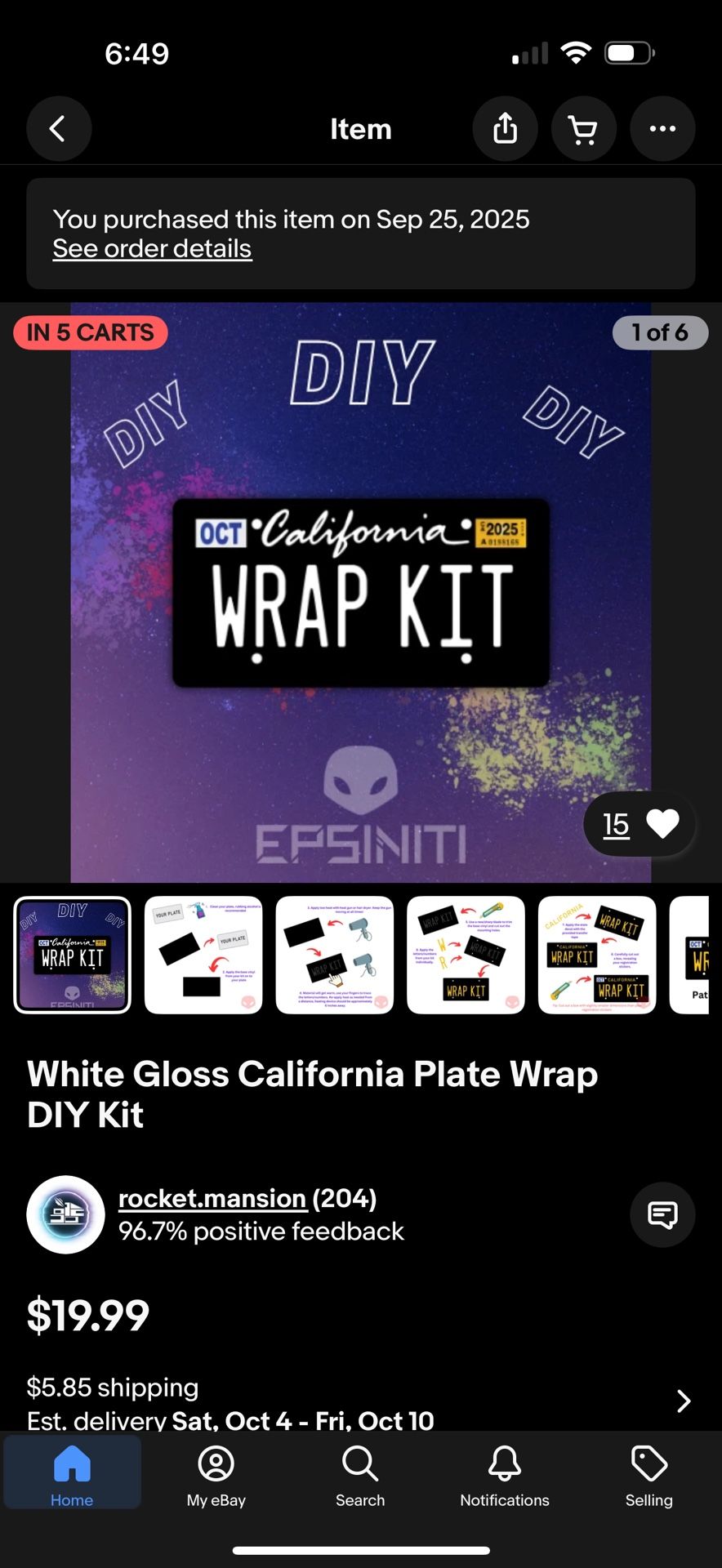View seller rocket.mansion profile
The image size is (722, 1568).
tap(212, 1198)
